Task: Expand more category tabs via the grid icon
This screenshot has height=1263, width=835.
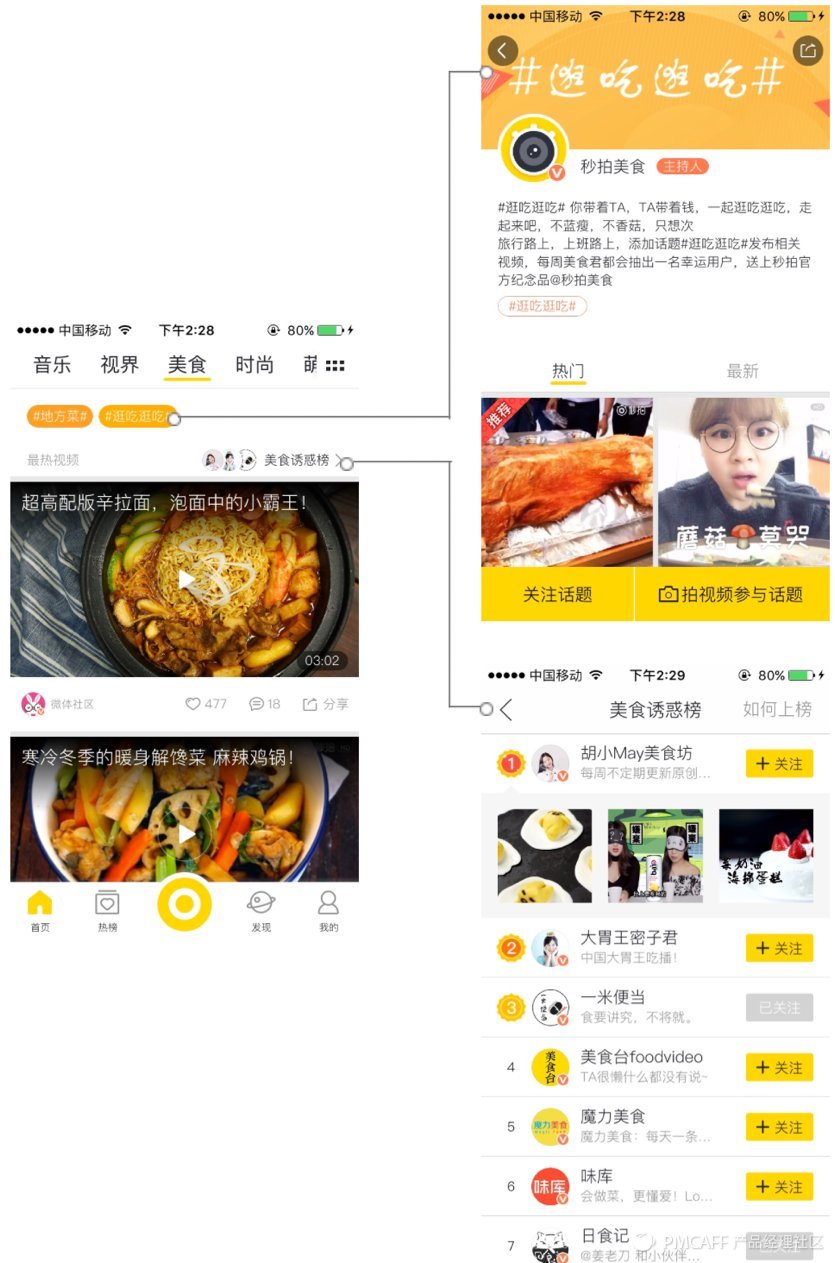Action: 335,364
